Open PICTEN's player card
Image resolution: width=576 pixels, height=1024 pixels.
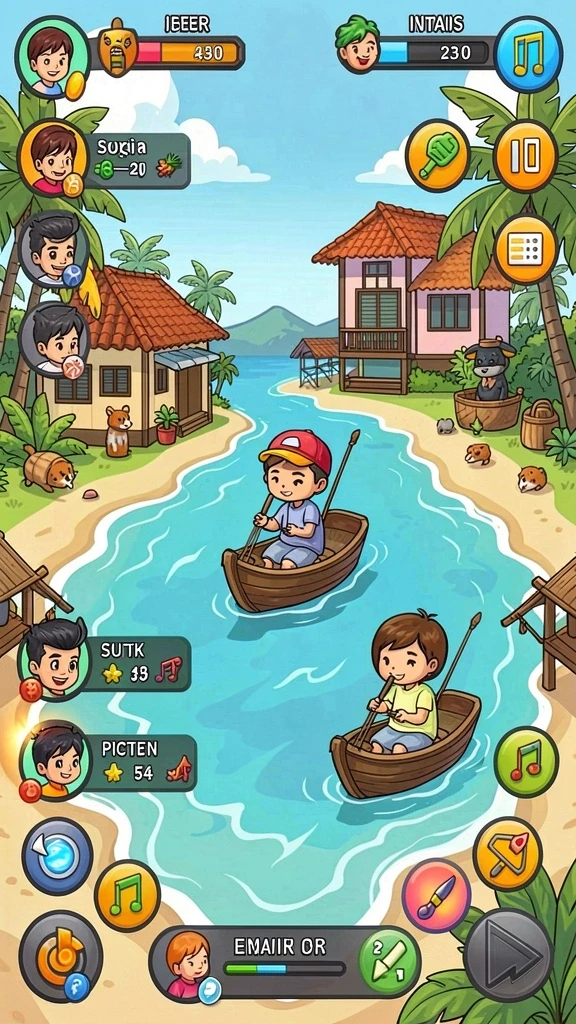click(x=108, y=760)
